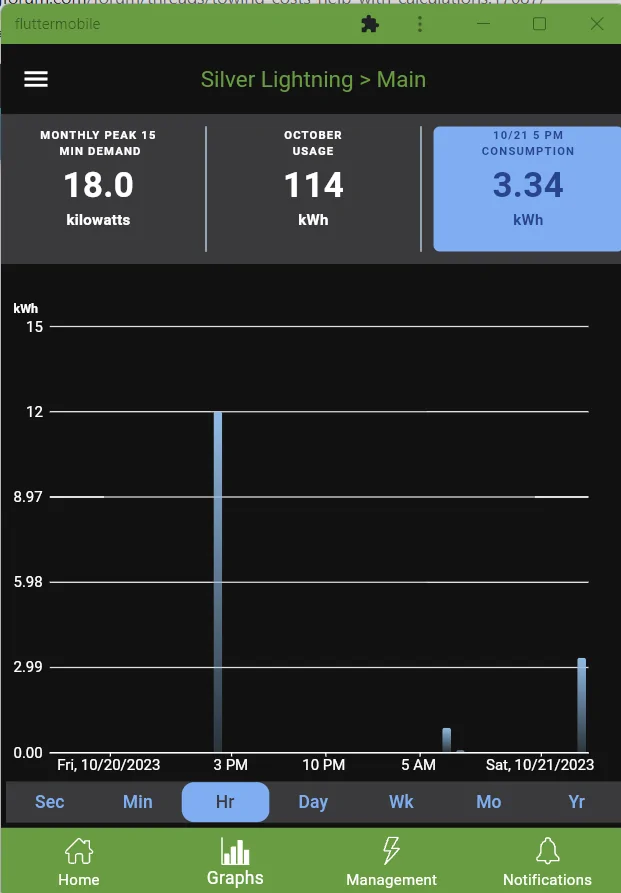Image resolution: width=621 pixels, height=893 pixels.
Task: Open the Management tab
Action: pyautogui.click(x=391, y=861)
